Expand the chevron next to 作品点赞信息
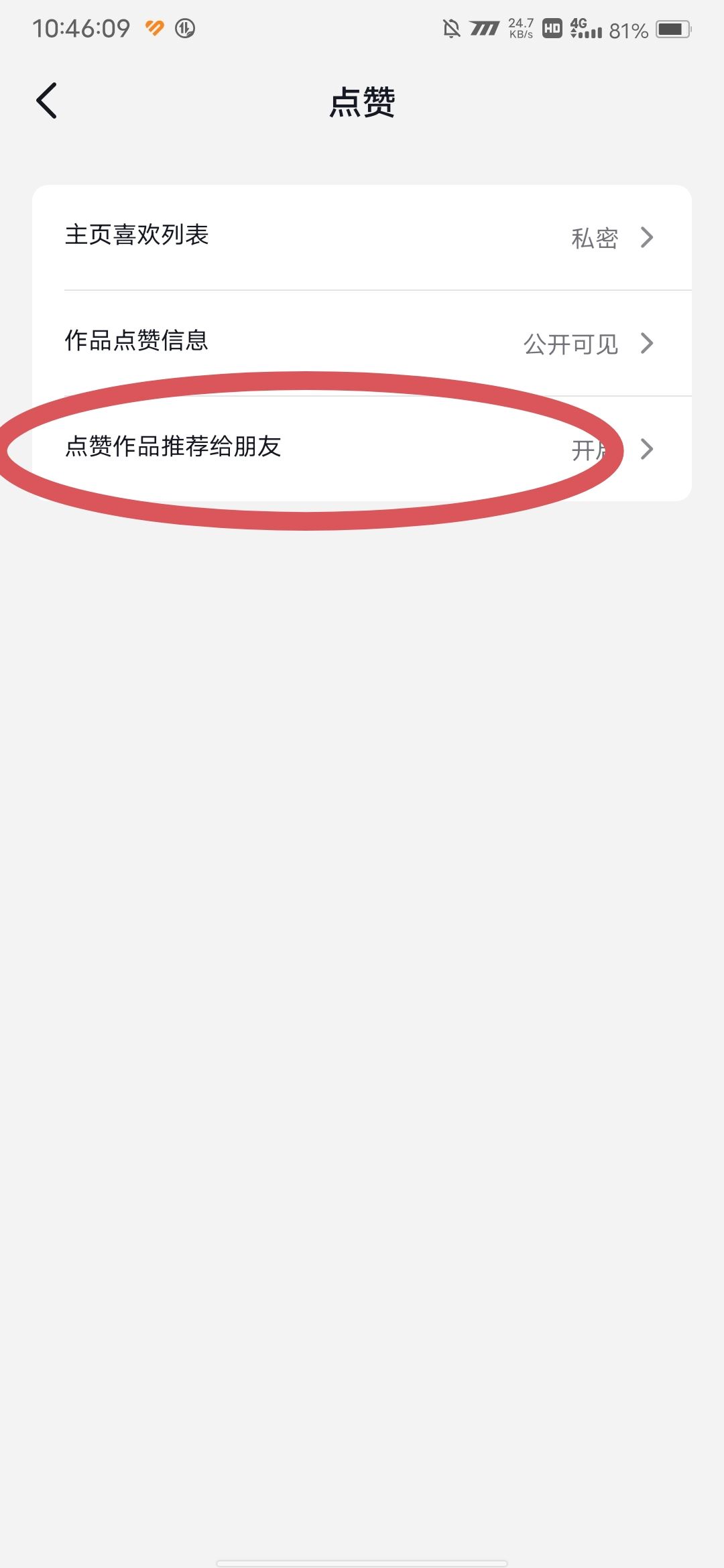Screen dimensions: 724x1568 pos(646,344)
